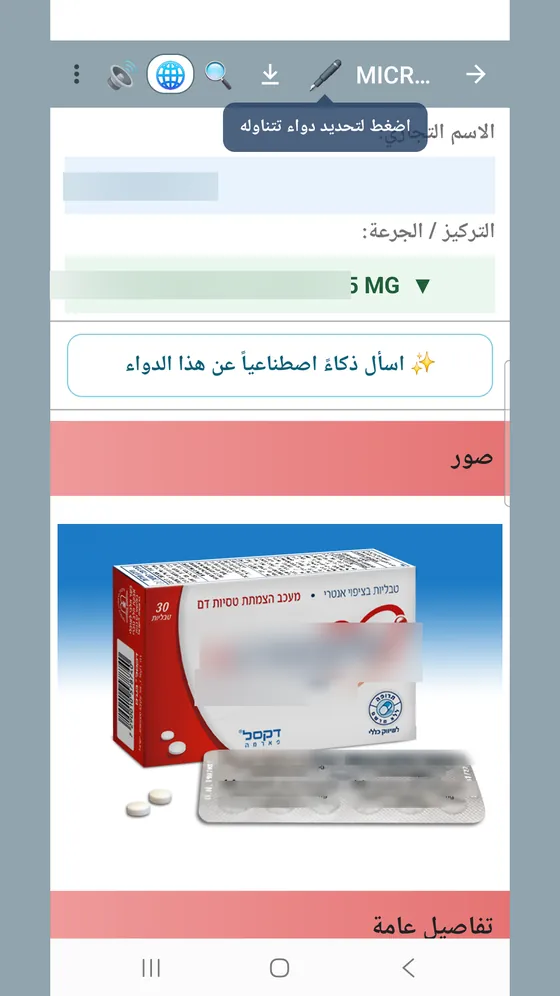This screenshot has width=560, height=996.
Task: Ask AI about this medication
Action: click(x=279, y=365)
